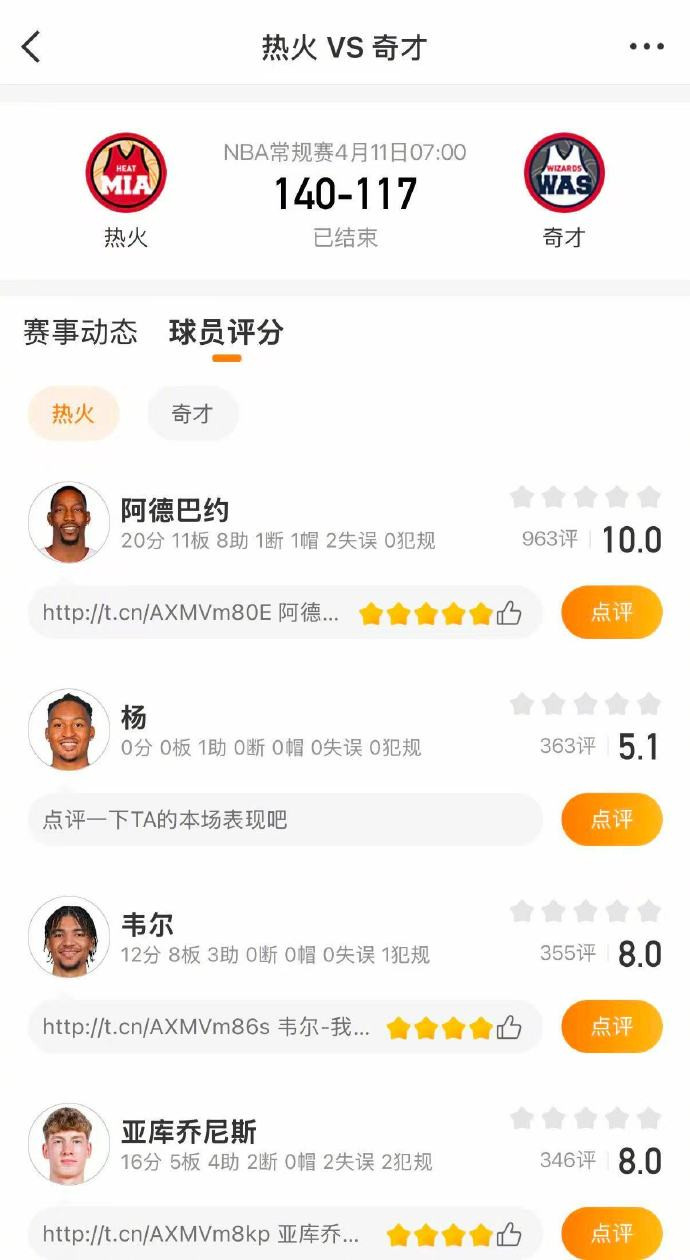Open the top comment on 阿德巴约
Screen dimensions: 690x1260
pos(190,613)
